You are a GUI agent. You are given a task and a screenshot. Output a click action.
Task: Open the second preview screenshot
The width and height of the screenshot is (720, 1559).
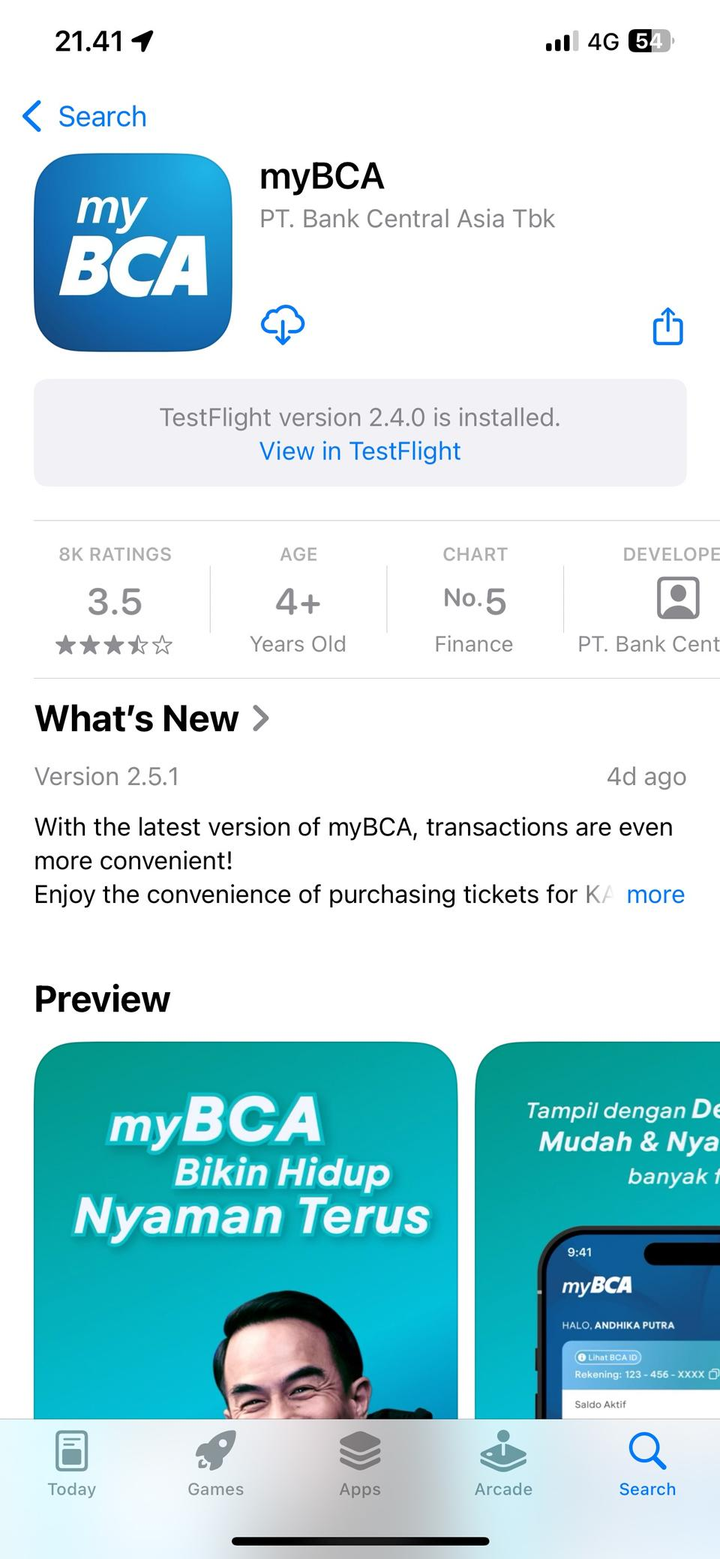pyautogui.click(x=598, y=1230)
